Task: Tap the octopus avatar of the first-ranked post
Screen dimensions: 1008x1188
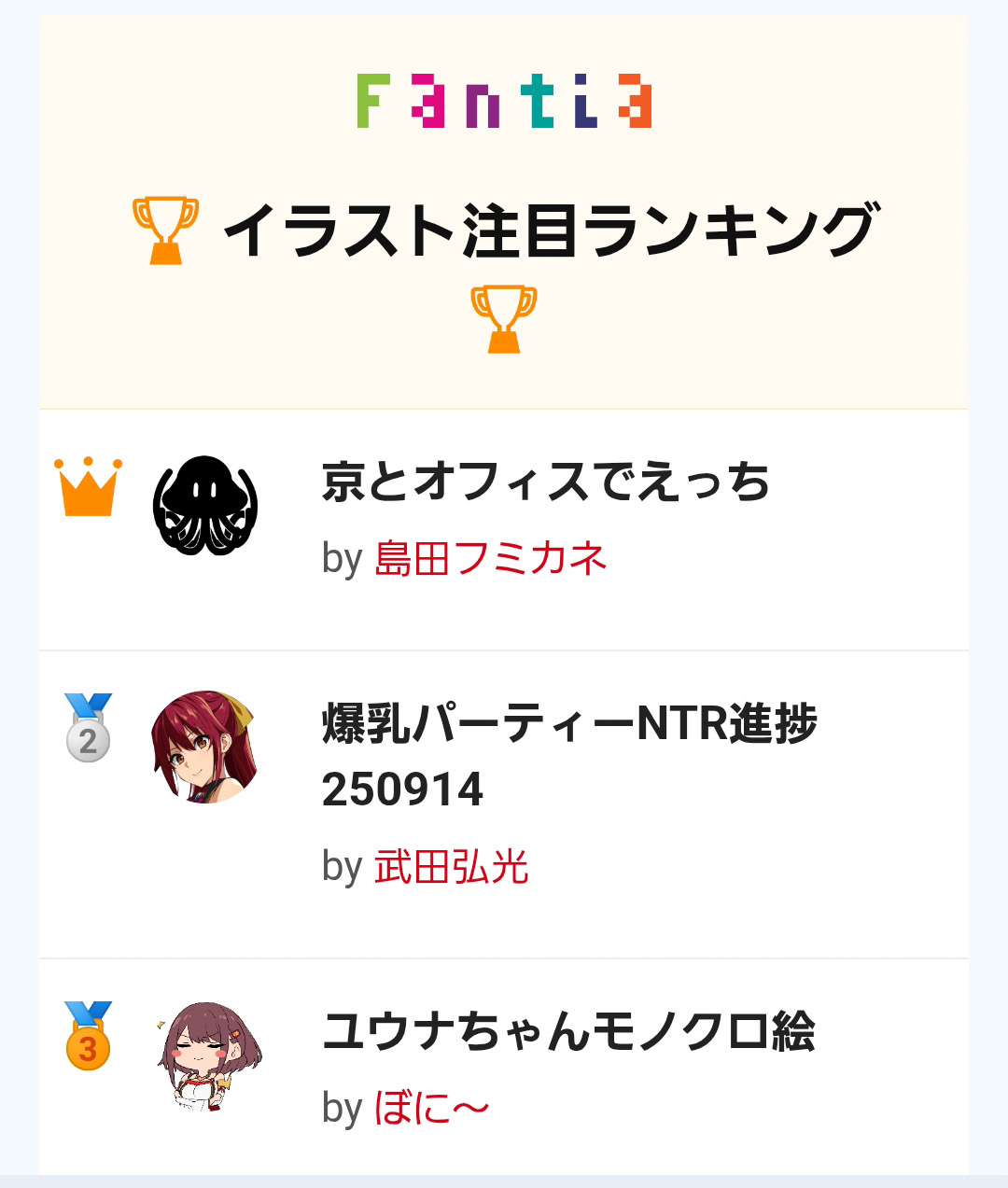Action: 205,506
